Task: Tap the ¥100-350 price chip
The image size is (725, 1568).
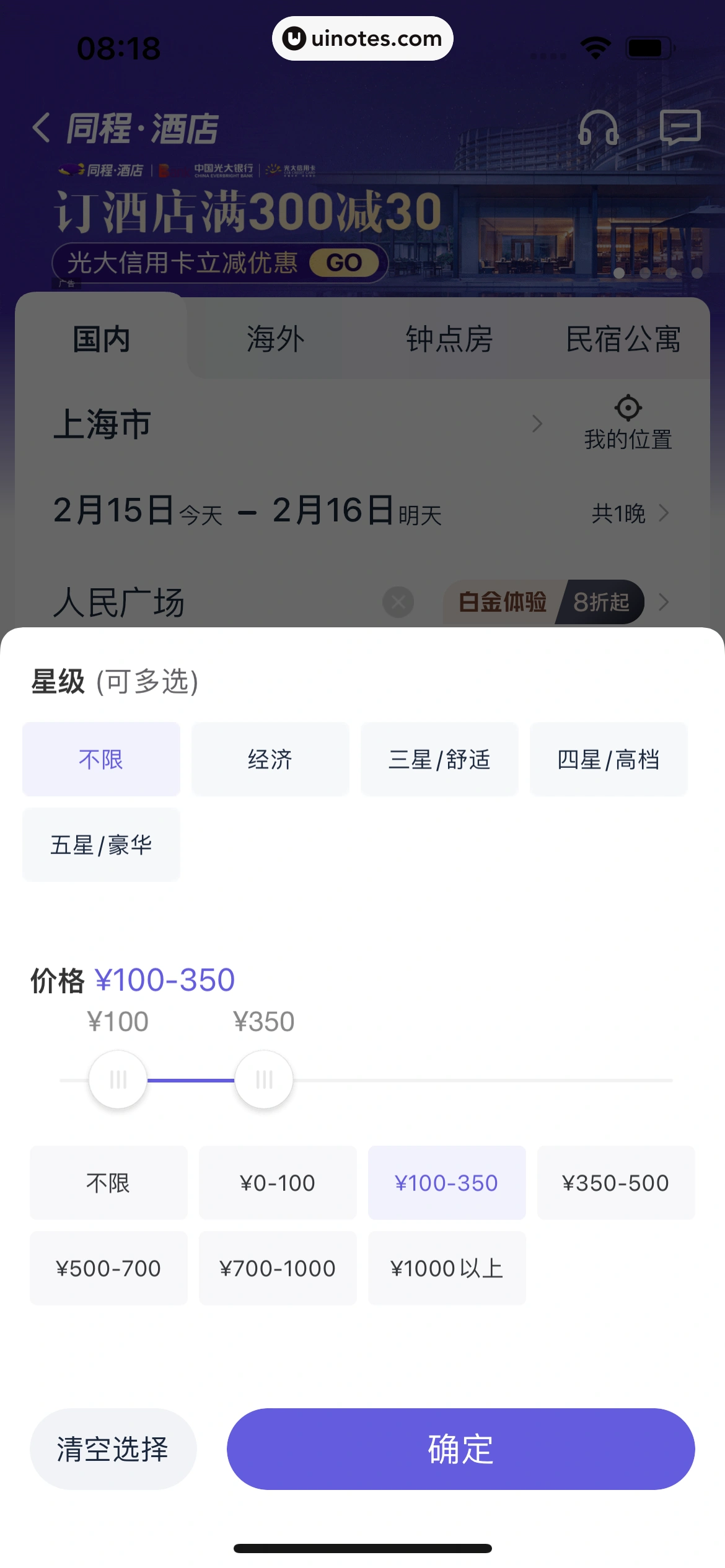Action: (x=447, y=1183)
